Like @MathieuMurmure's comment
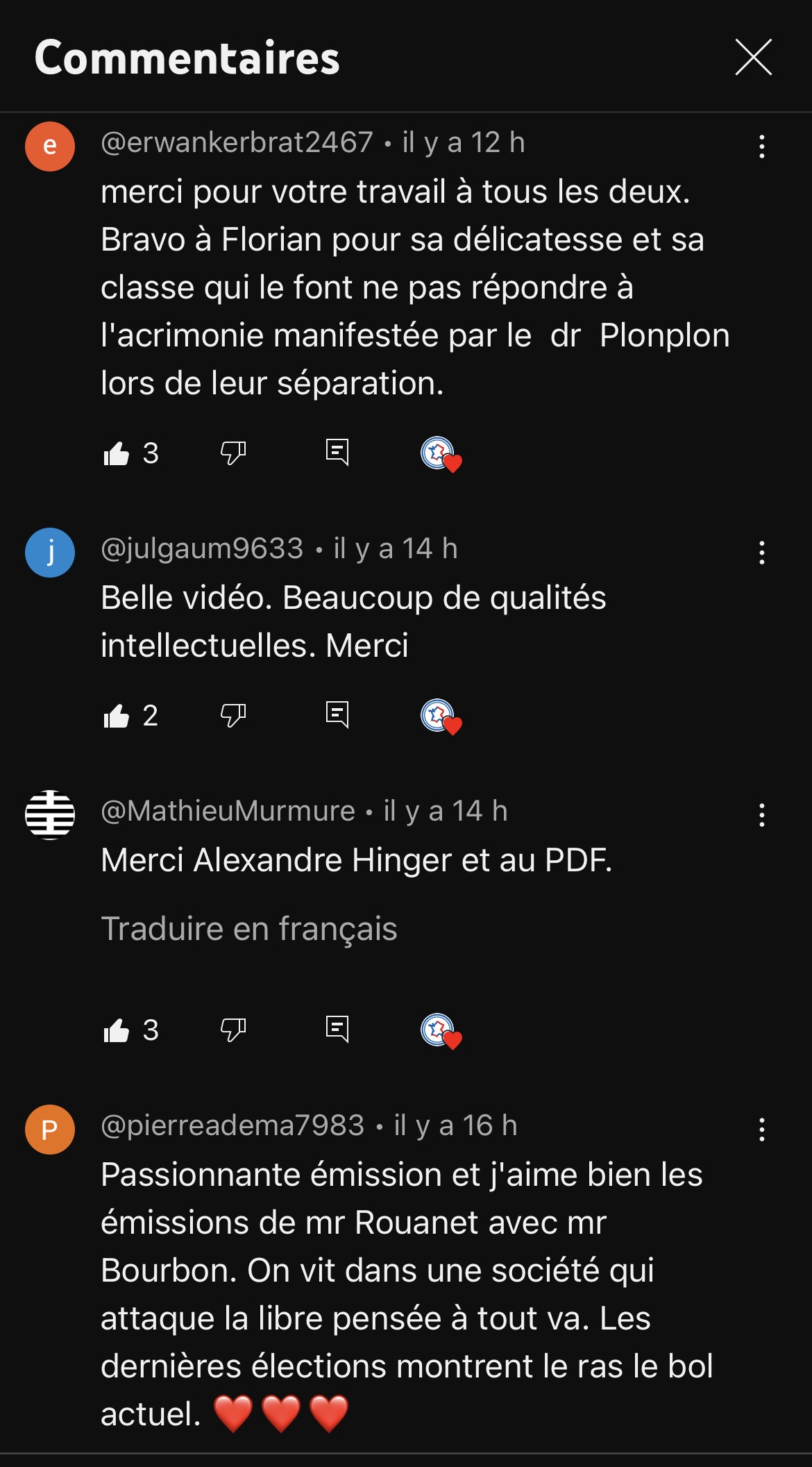The image size is (812, 1467). pyautogui.click(x=117, y=1030)
